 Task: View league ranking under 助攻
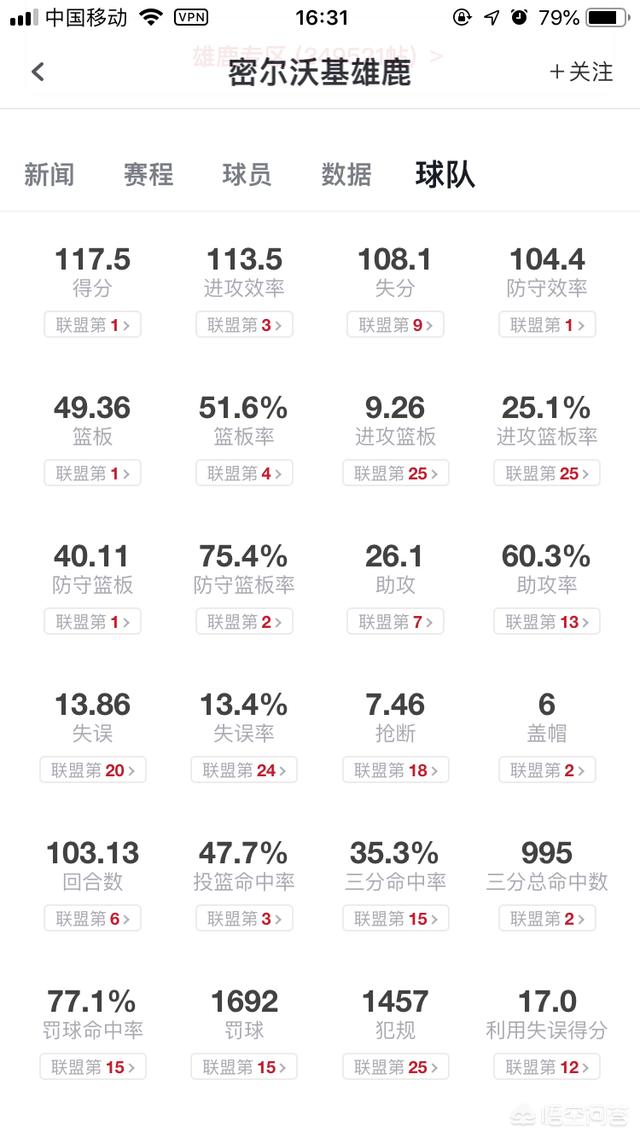(x=395, y=621)
